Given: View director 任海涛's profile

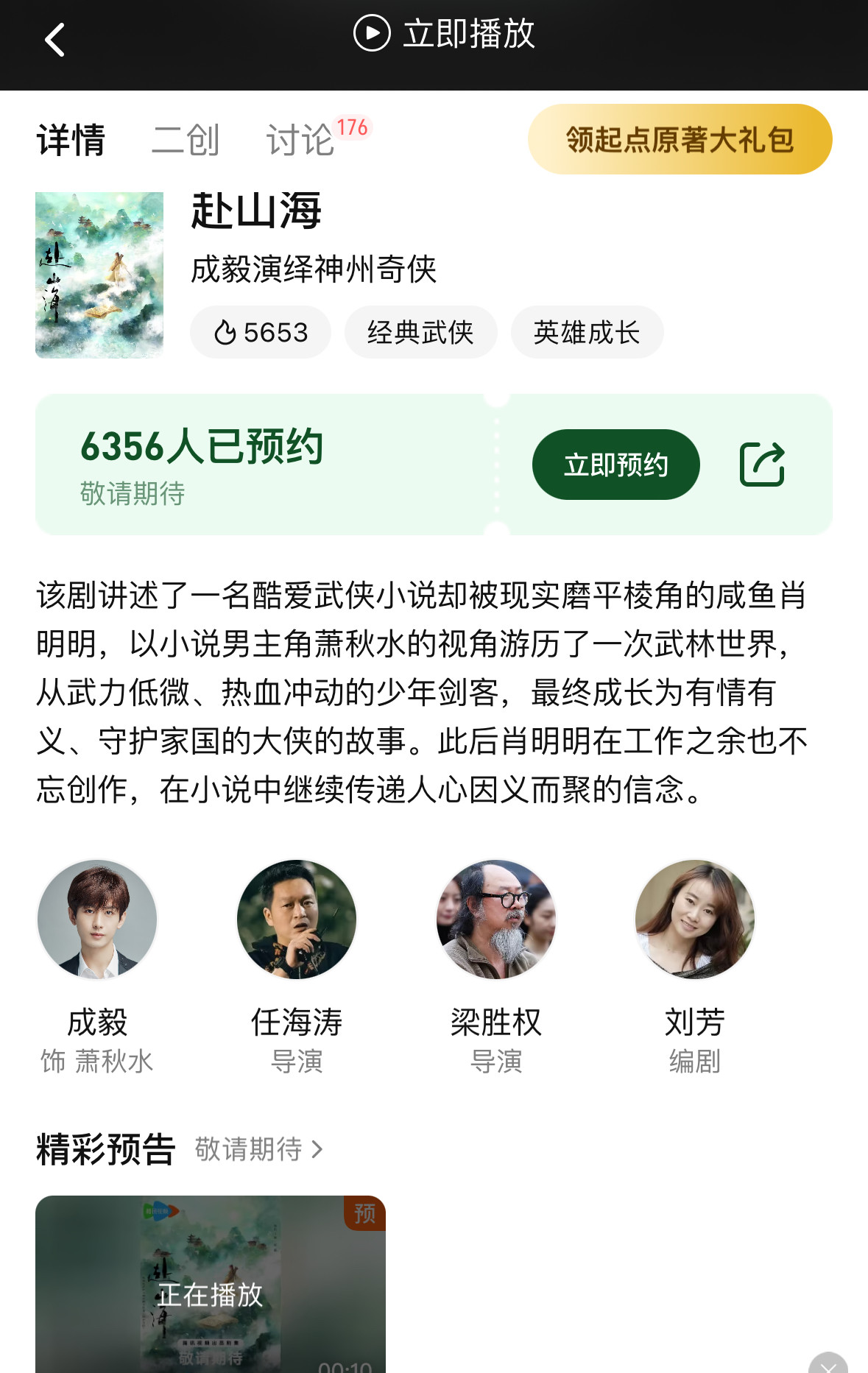Looking at the screenshot, I should click(297, 920).
